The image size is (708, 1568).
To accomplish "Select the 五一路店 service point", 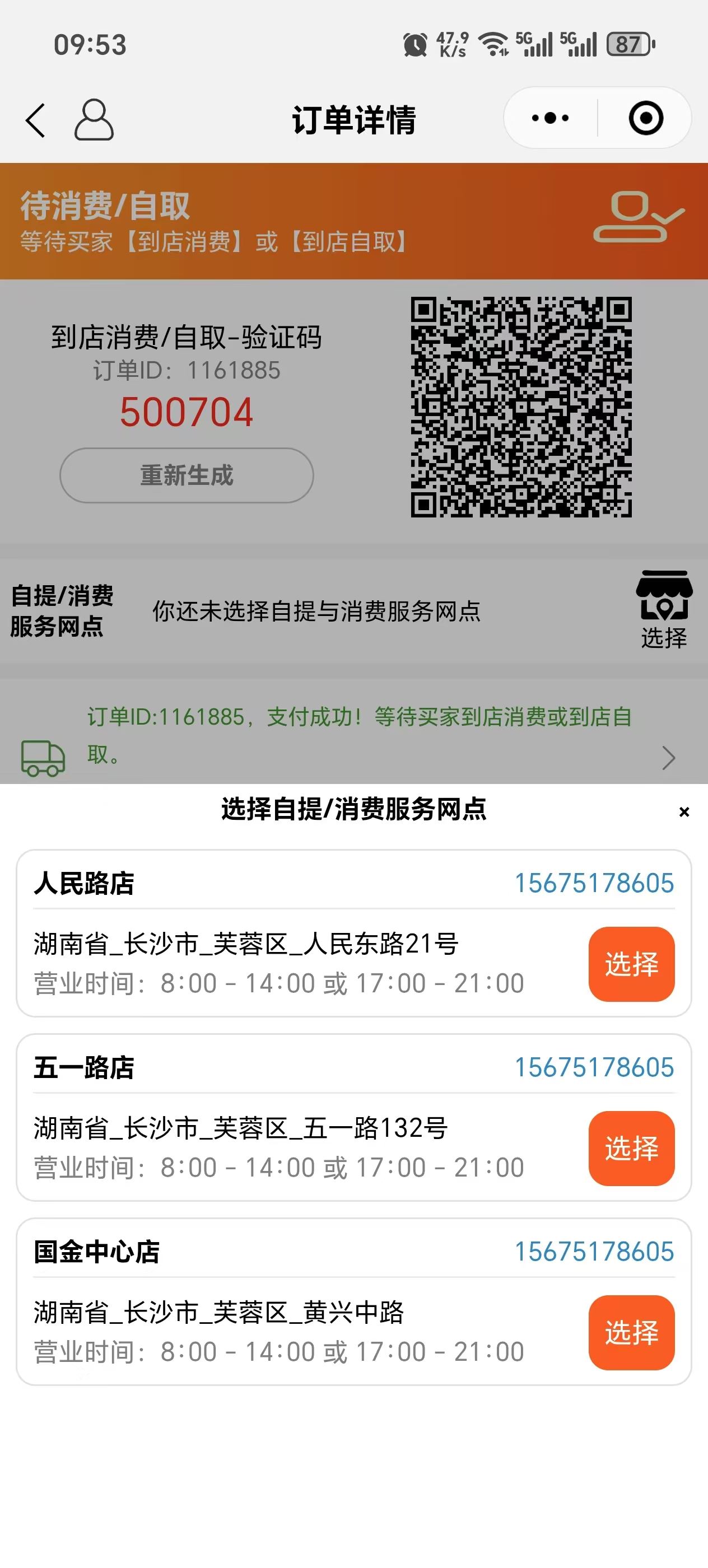I will [631, 1148].
